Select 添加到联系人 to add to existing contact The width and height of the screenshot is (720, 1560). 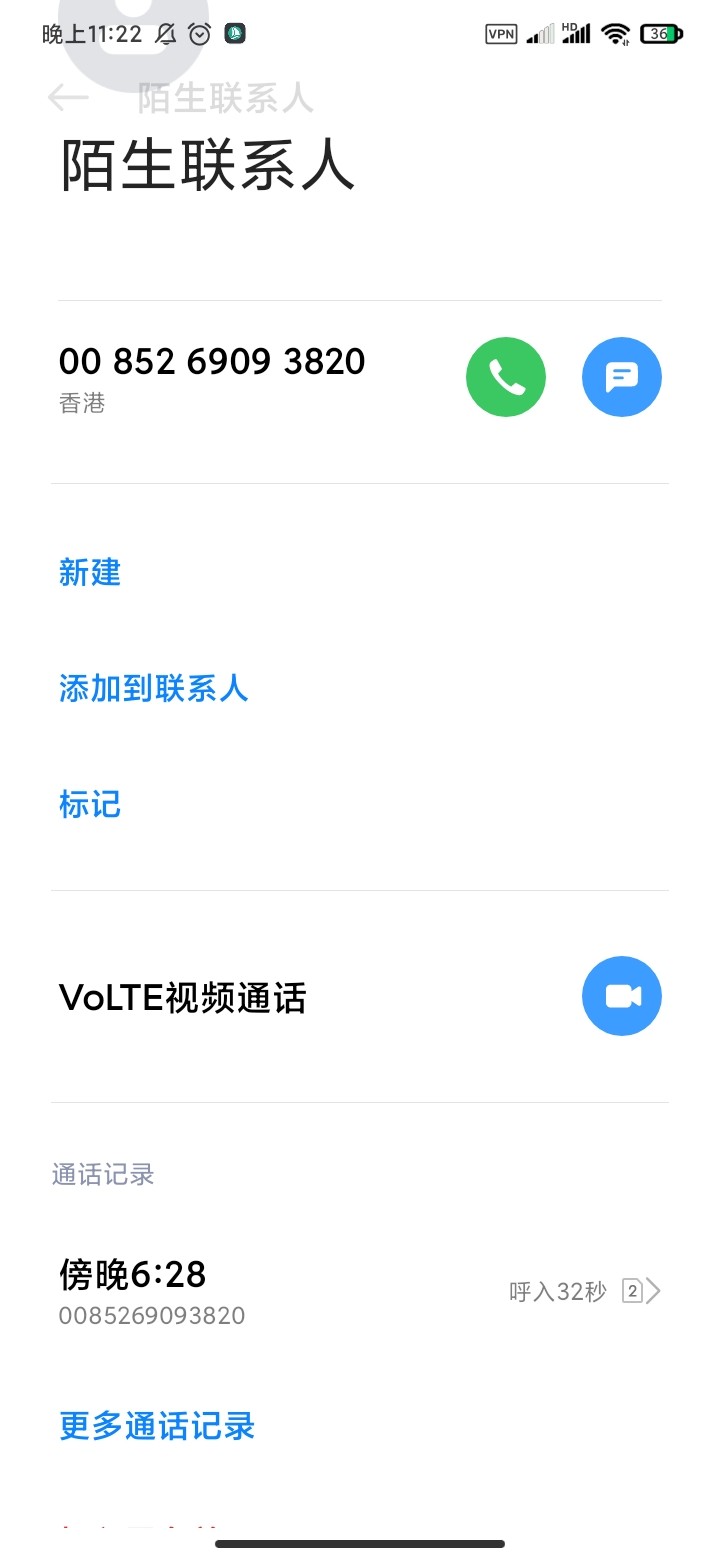point(153,689)
